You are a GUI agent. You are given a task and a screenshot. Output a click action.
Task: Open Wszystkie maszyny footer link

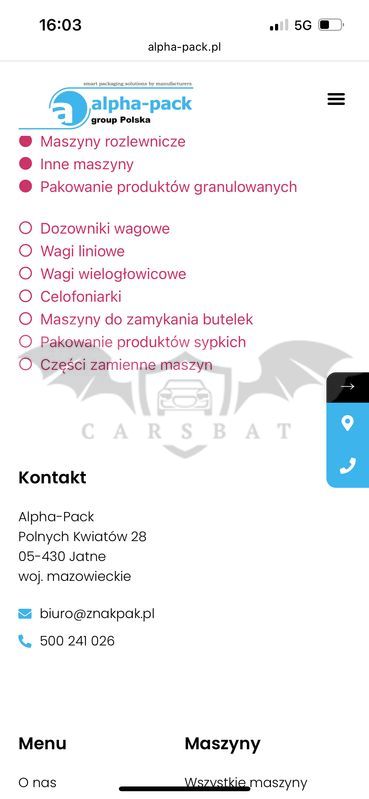(x=246, y=782)
